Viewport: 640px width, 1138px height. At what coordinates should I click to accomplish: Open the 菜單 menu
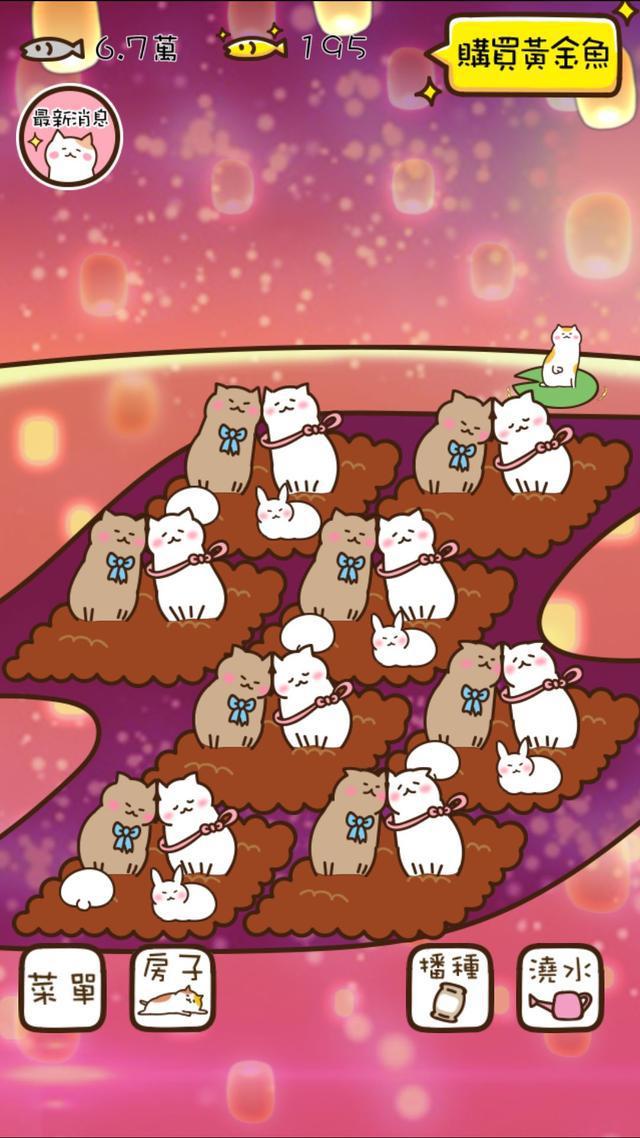pyautogui.click(x=63, y=988)
